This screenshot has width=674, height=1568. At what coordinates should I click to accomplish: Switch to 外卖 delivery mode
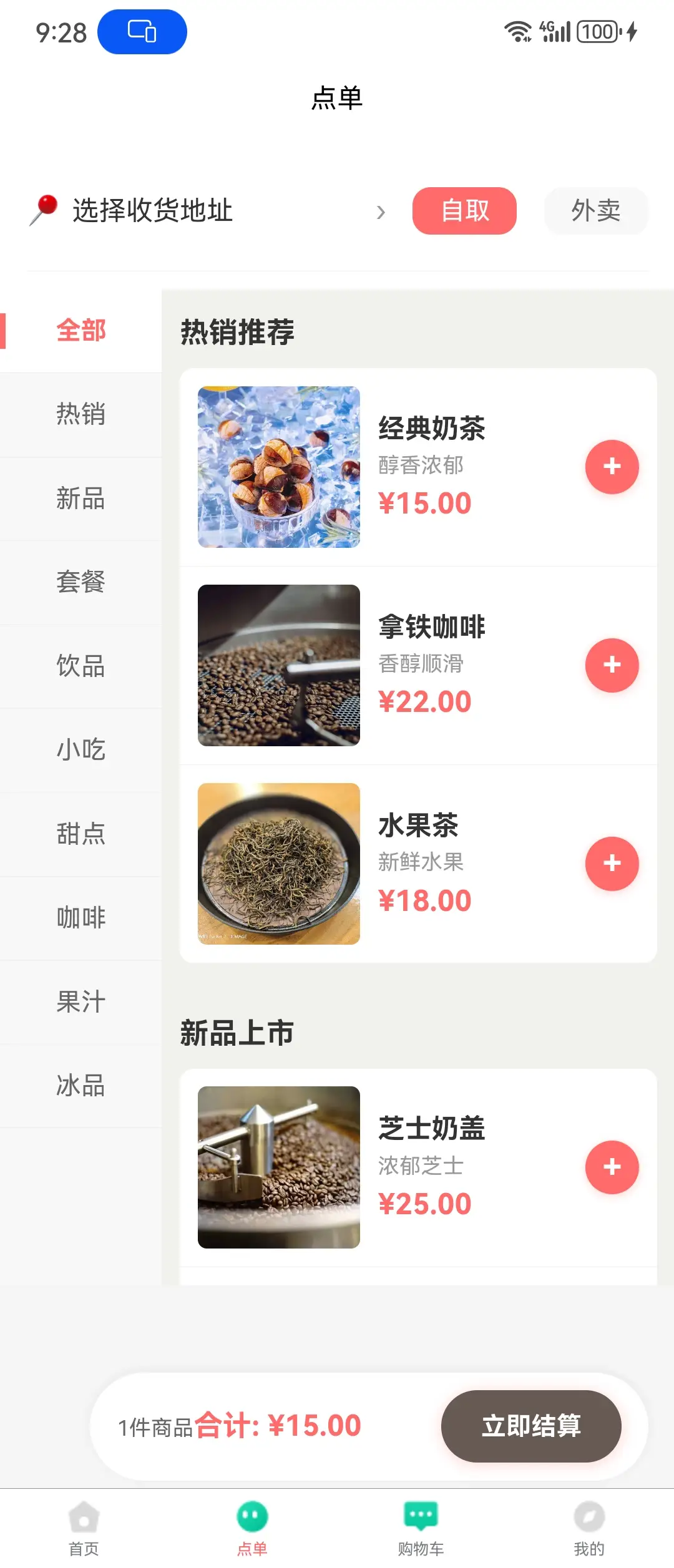coord(596,211)
